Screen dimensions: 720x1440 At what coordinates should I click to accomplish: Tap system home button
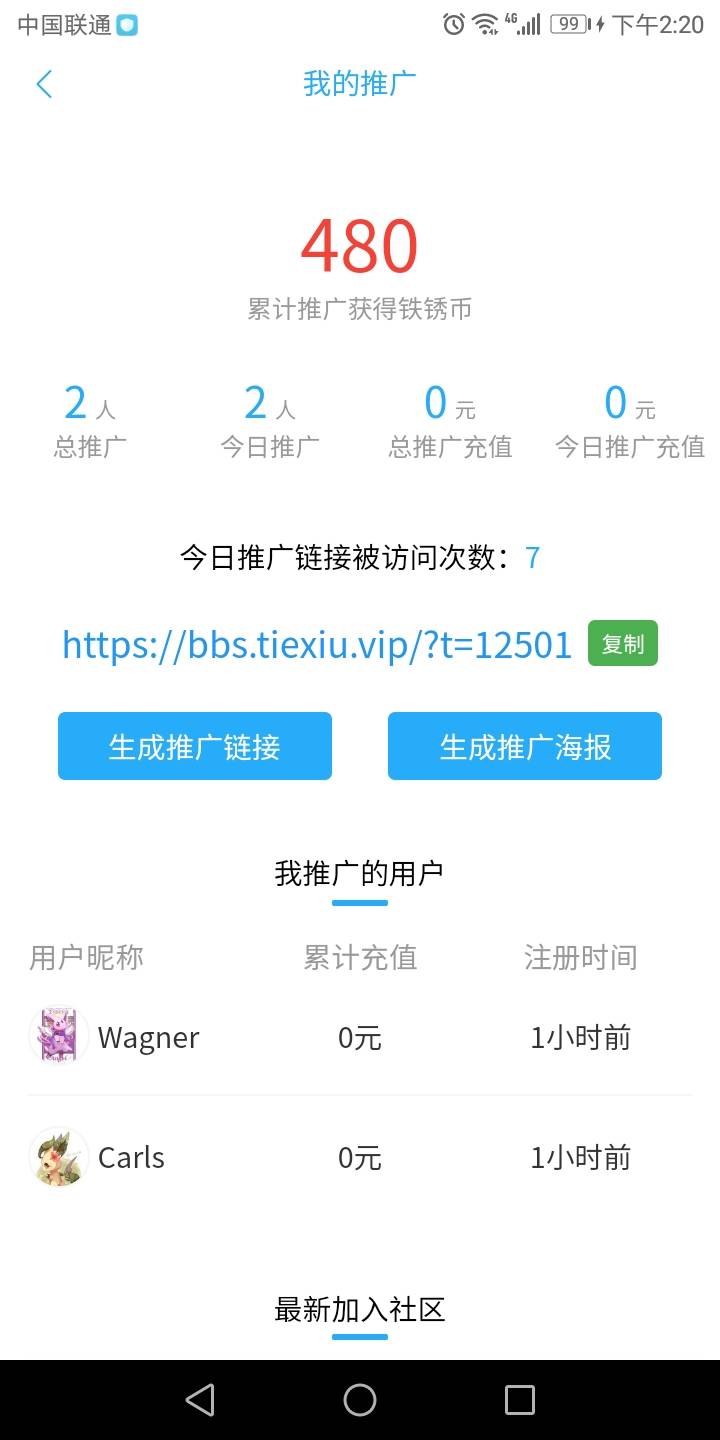360,1400
